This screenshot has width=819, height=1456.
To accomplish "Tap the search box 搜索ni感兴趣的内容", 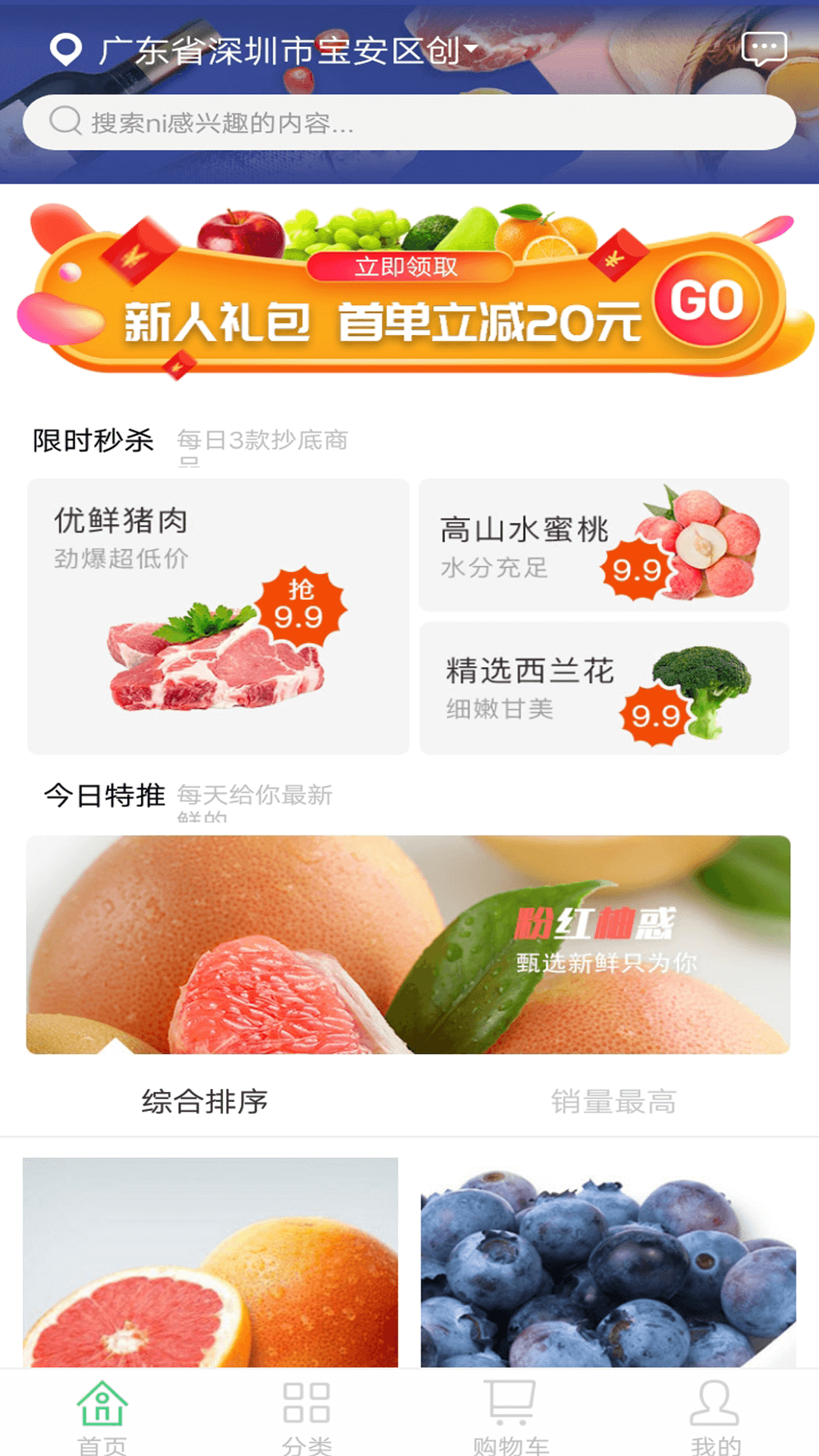I will coord(409,122).
